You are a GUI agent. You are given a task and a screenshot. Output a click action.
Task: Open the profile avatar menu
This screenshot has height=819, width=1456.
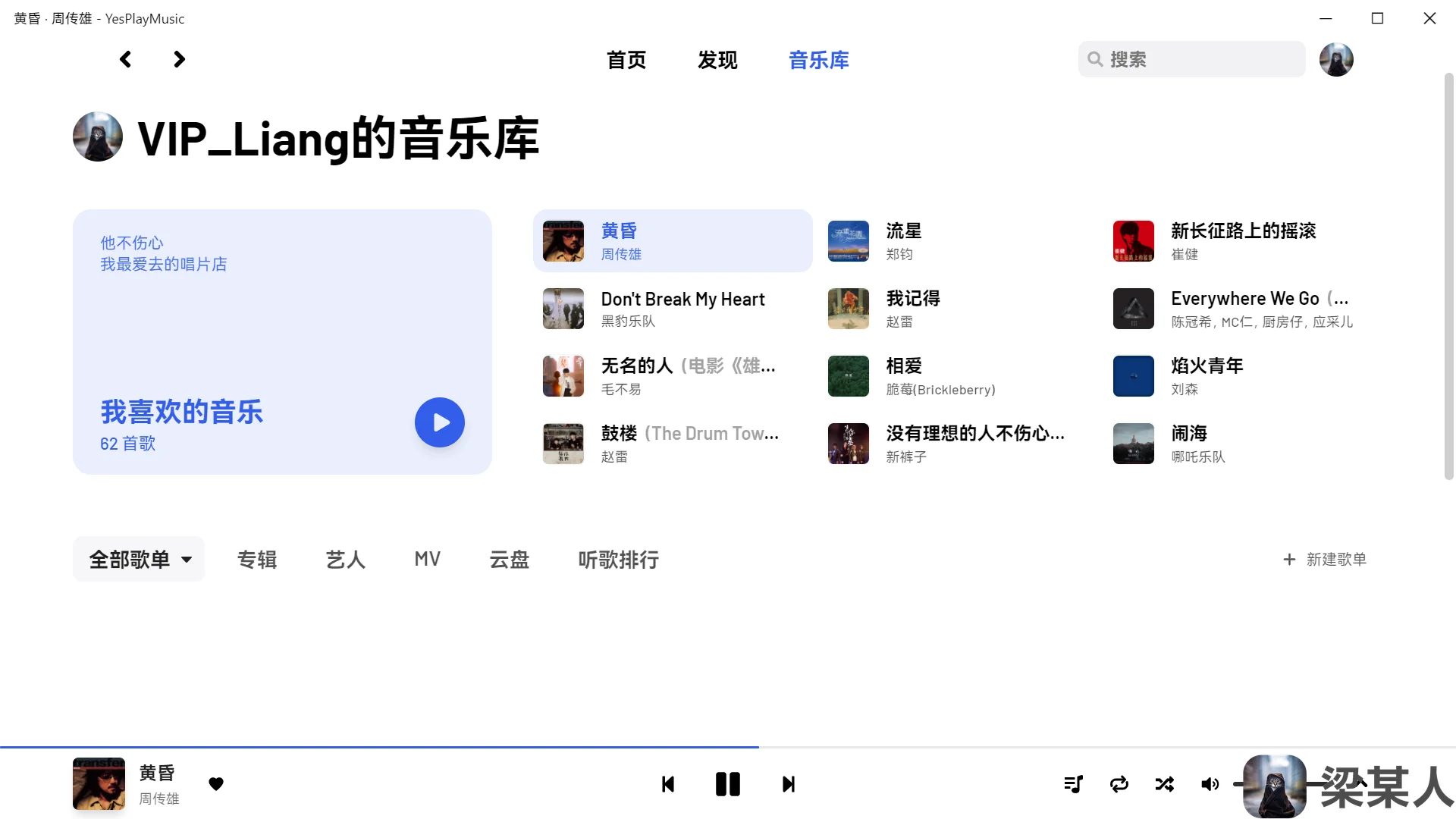pos(1336,59)
